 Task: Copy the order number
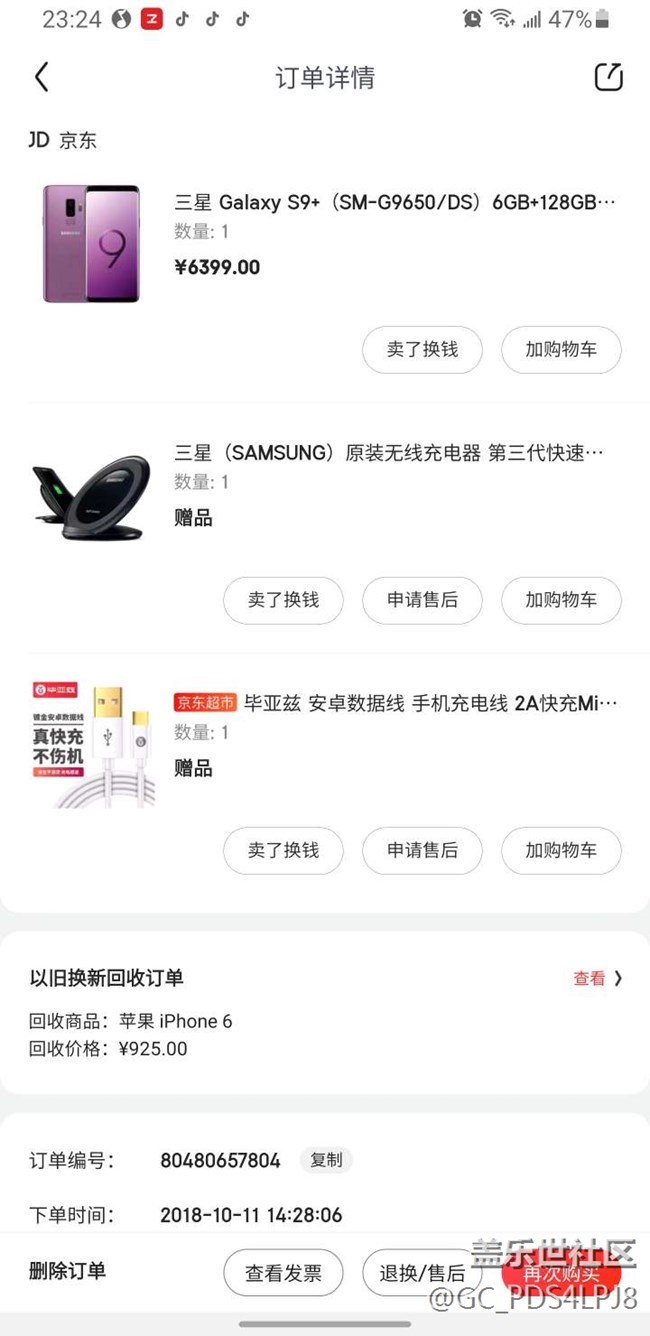click(326, 1160)
